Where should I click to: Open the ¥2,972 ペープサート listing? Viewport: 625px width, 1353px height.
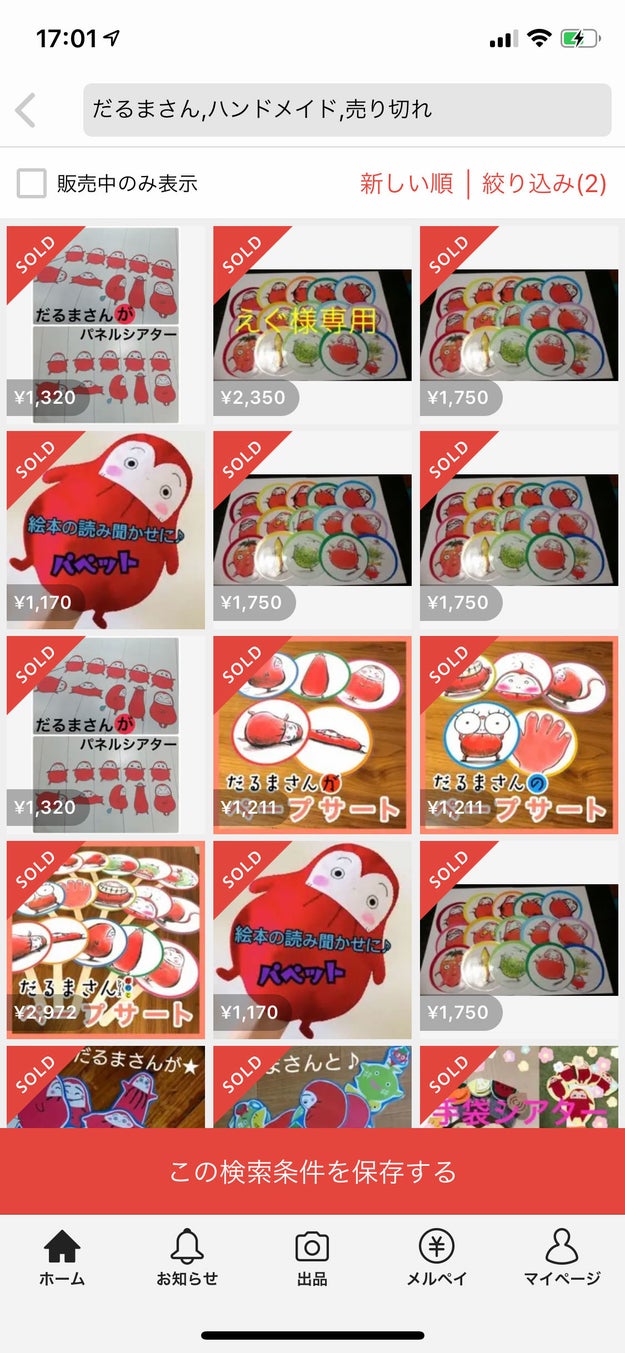pyautogui.click(x=106, y=940)
